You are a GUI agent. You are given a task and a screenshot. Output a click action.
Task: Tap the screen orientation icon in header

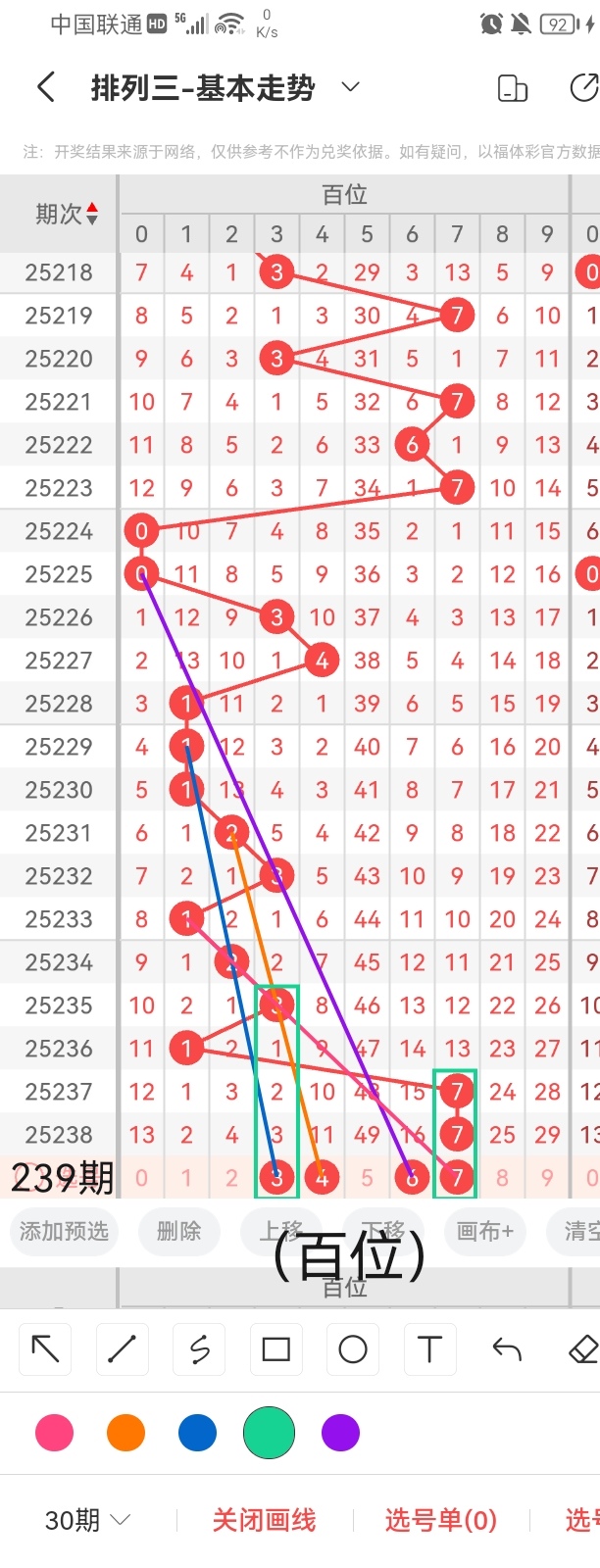513,88
